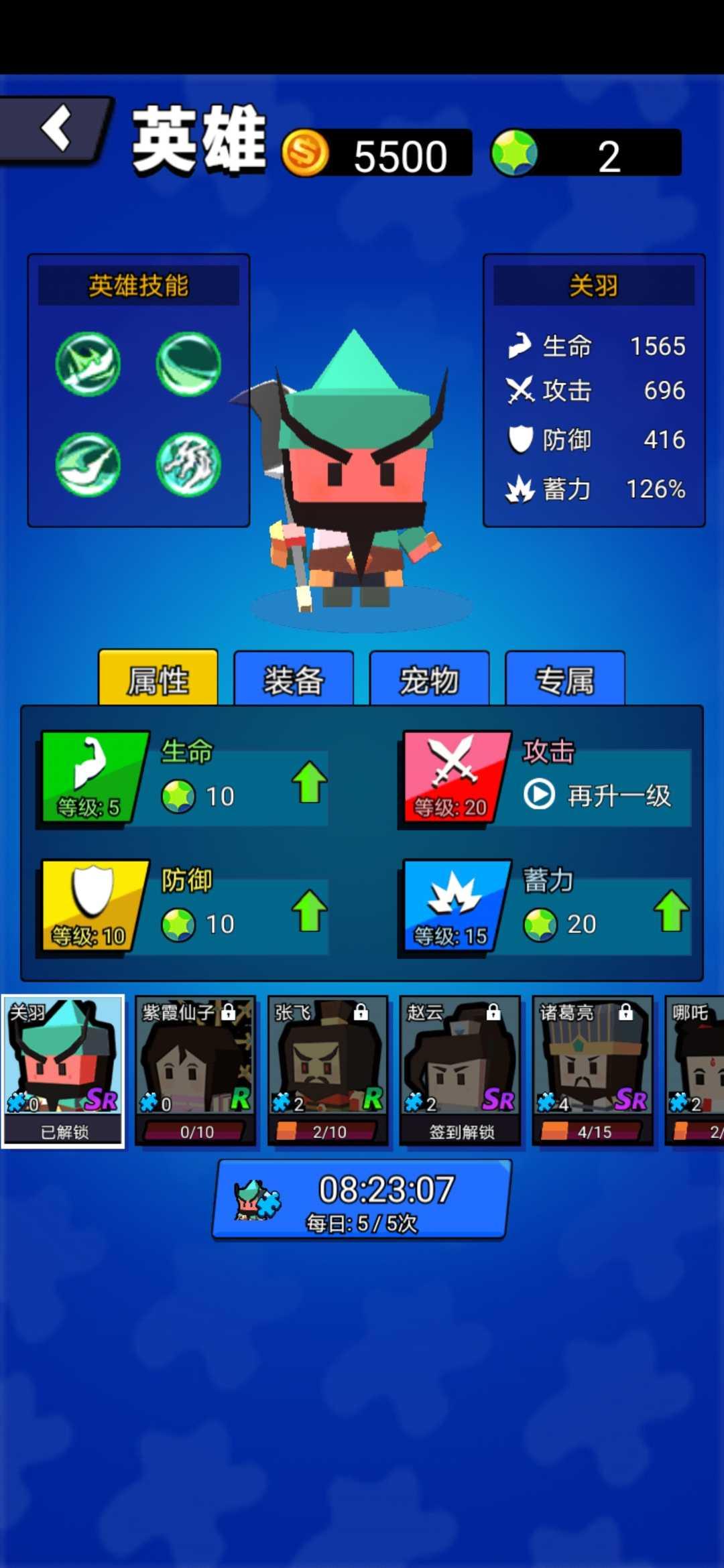724x1568 pixels.
Task: Select the 关羽 hero card
Action: click(63, 1071)
